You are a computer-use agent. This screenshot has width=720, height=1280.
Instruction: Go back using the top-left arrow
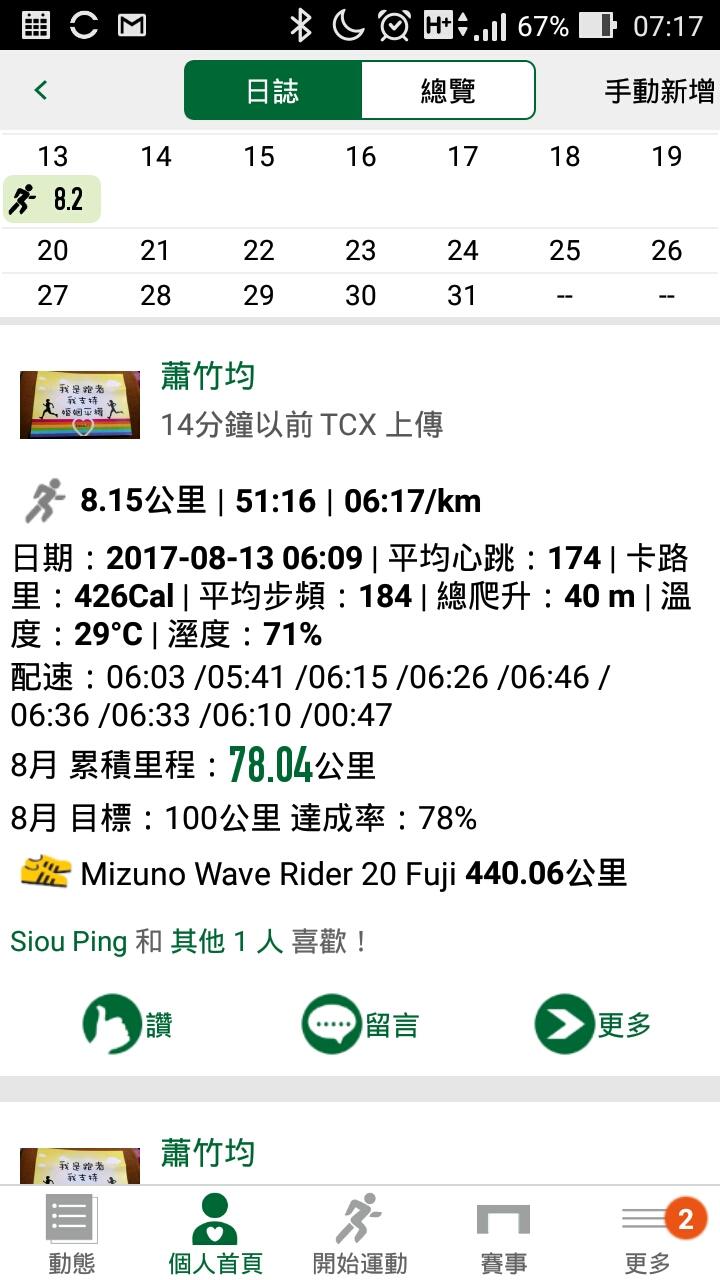41,91
